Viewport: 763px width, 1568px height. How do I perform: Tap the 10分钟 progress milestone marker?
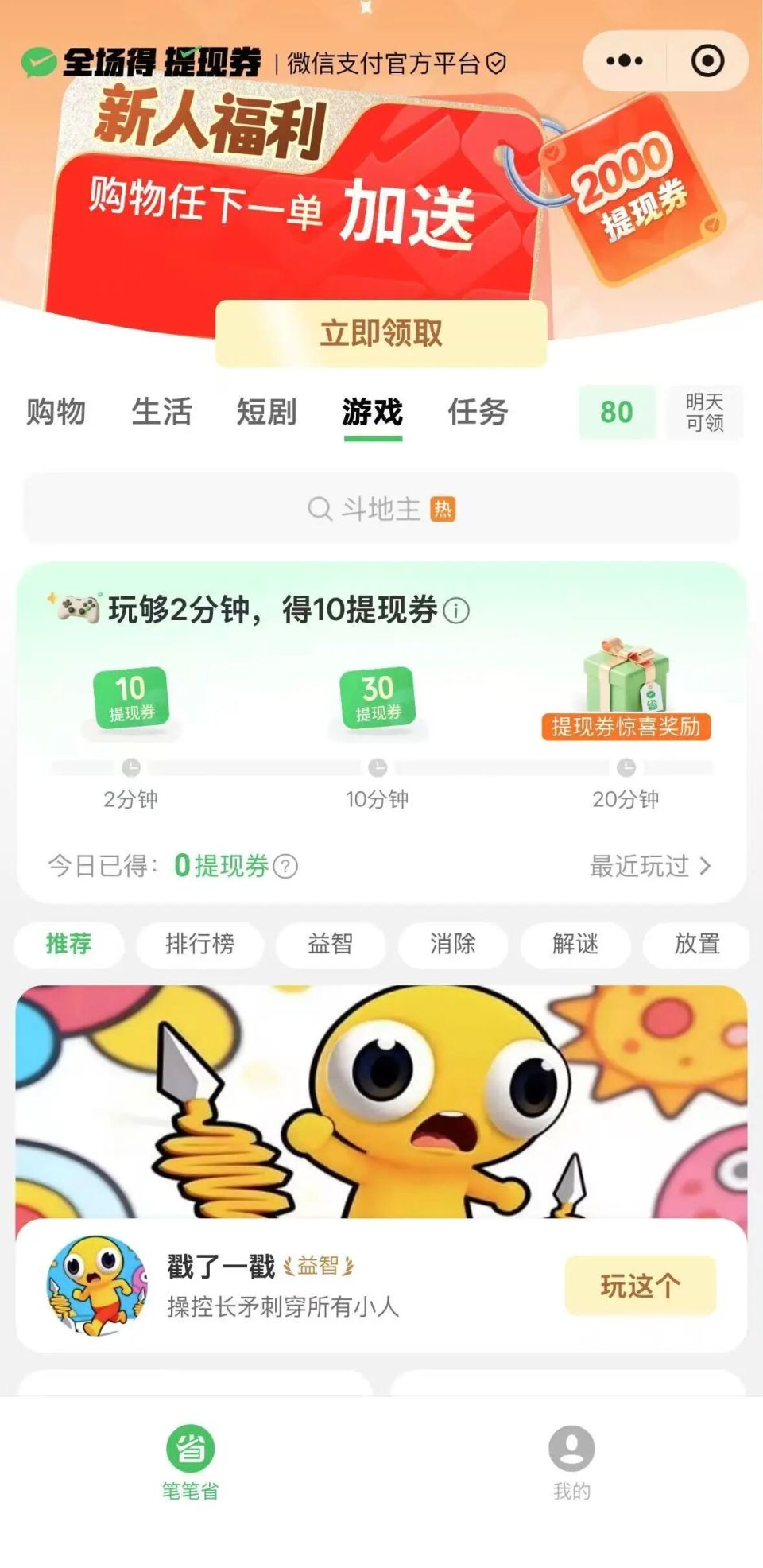click(379, 766)
